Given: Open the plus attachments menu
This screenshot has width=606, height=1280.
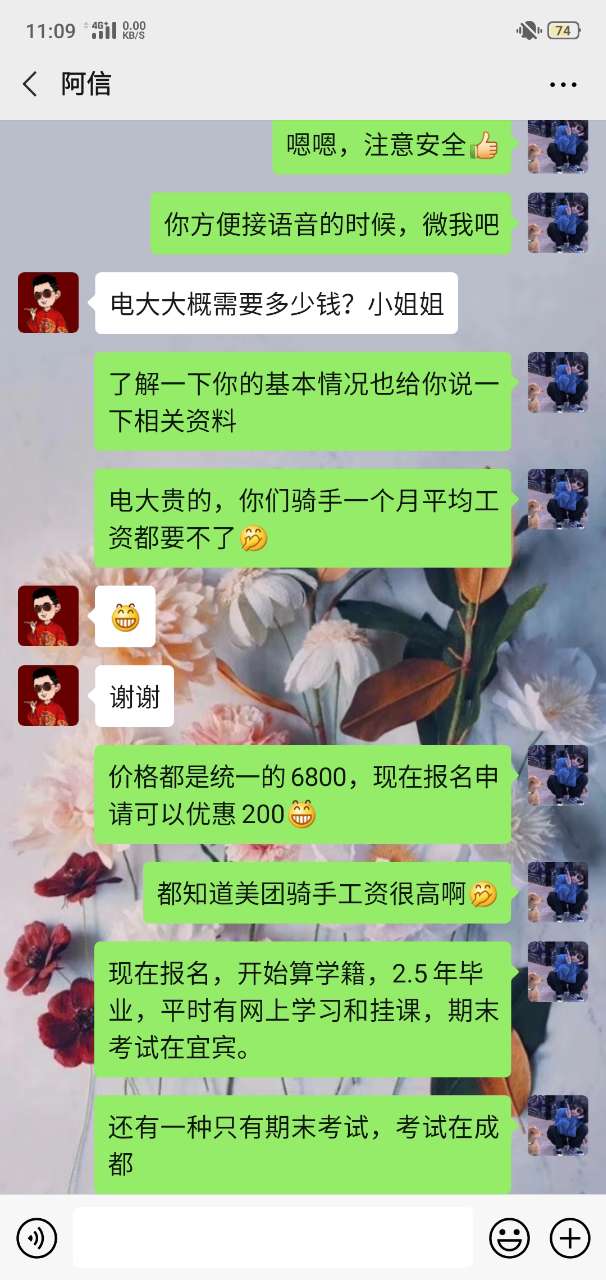Looking at the screenshot, I should (x=570, y=1239).
